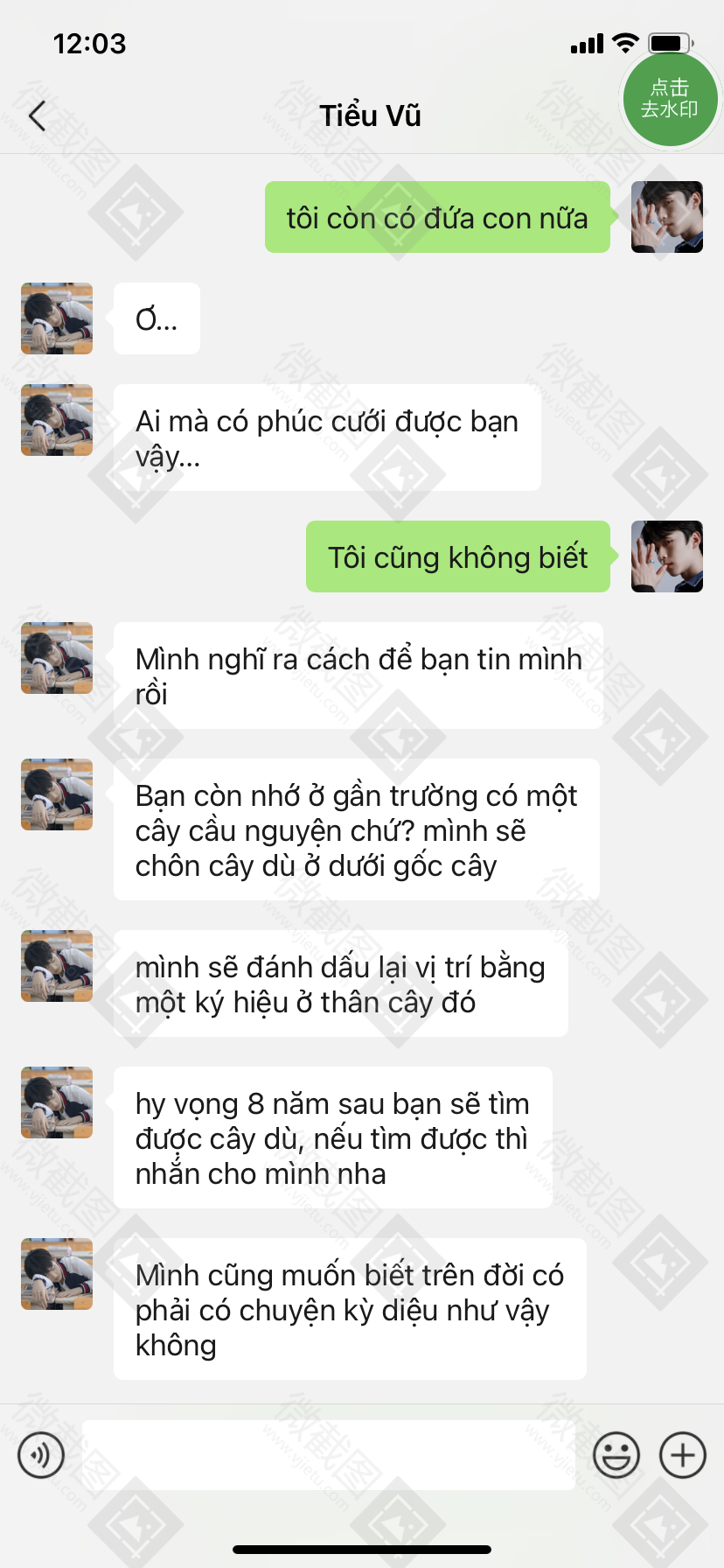This screenshot has height=1568, width=724.
Task: Go back from the Tiểu Vũ chat
Action: point(37,115)
